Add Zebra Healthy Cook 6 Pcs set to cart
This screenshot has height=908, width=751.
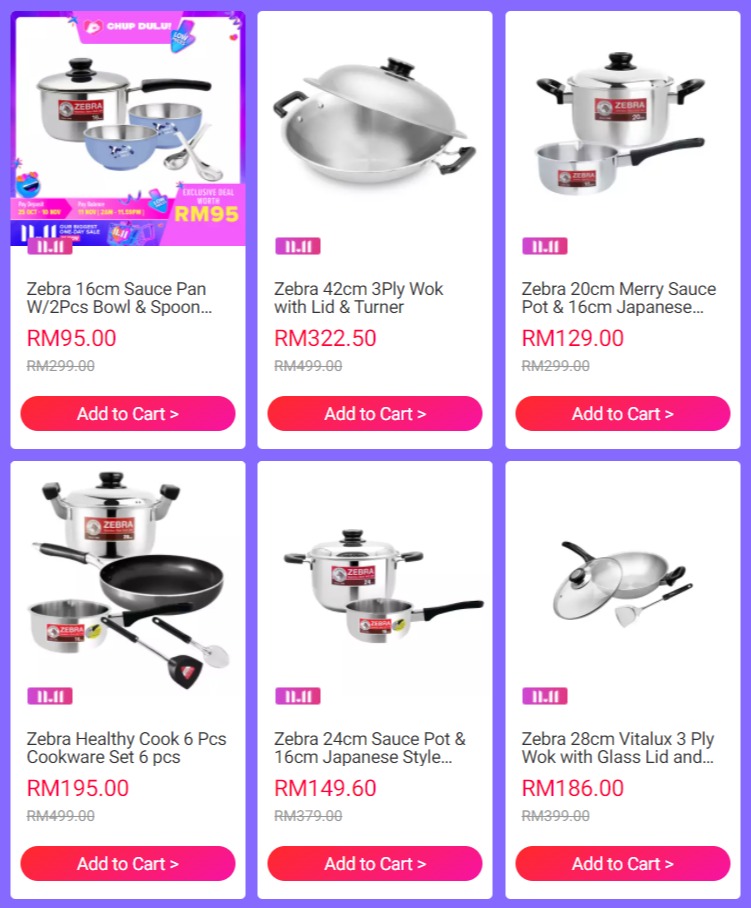(x=128, y=863)
